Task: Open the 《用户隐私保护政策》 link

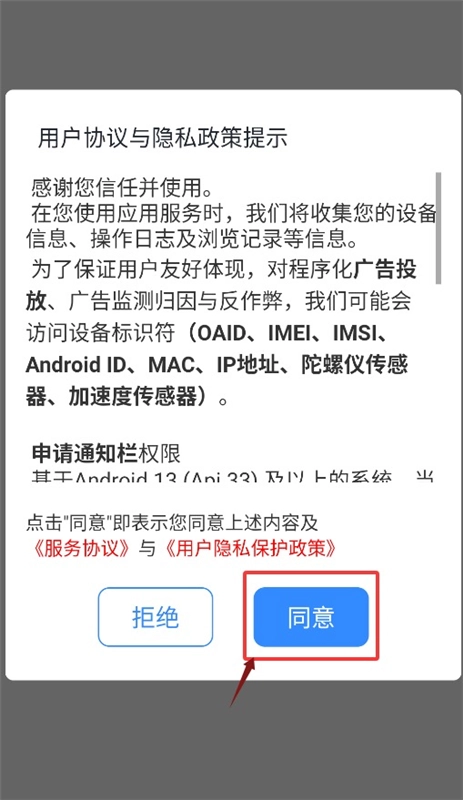Action: (251, 548)
